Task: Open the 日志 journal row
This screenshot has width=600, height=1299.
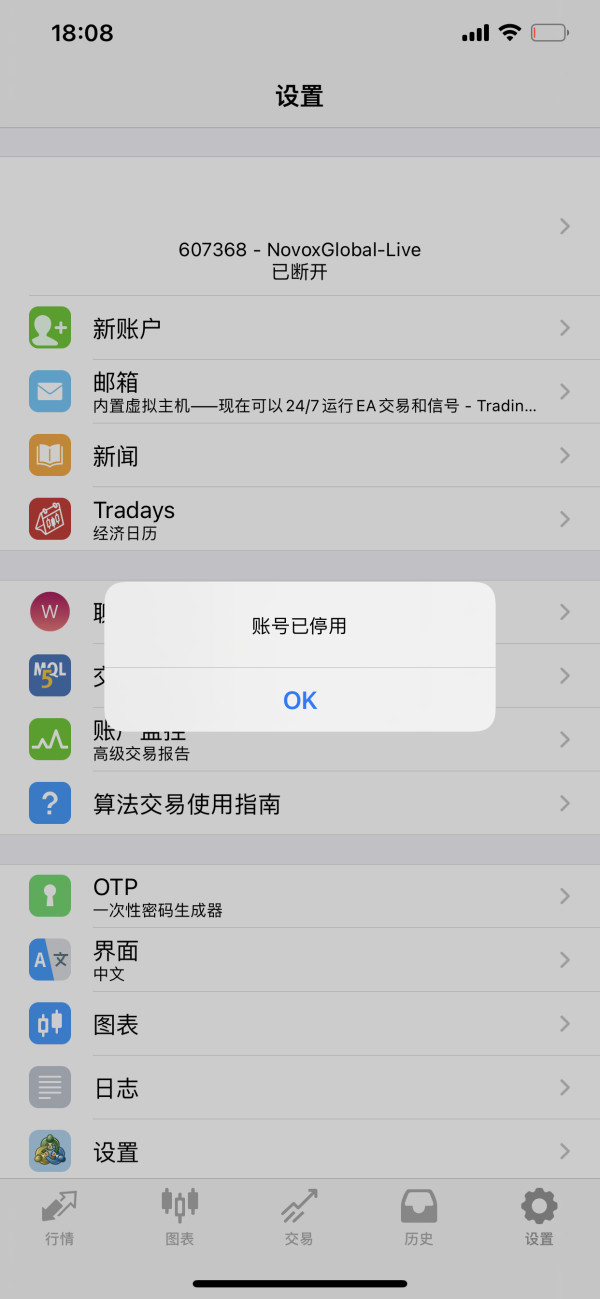Action: pyautogui.click(x=300, y=1088)
